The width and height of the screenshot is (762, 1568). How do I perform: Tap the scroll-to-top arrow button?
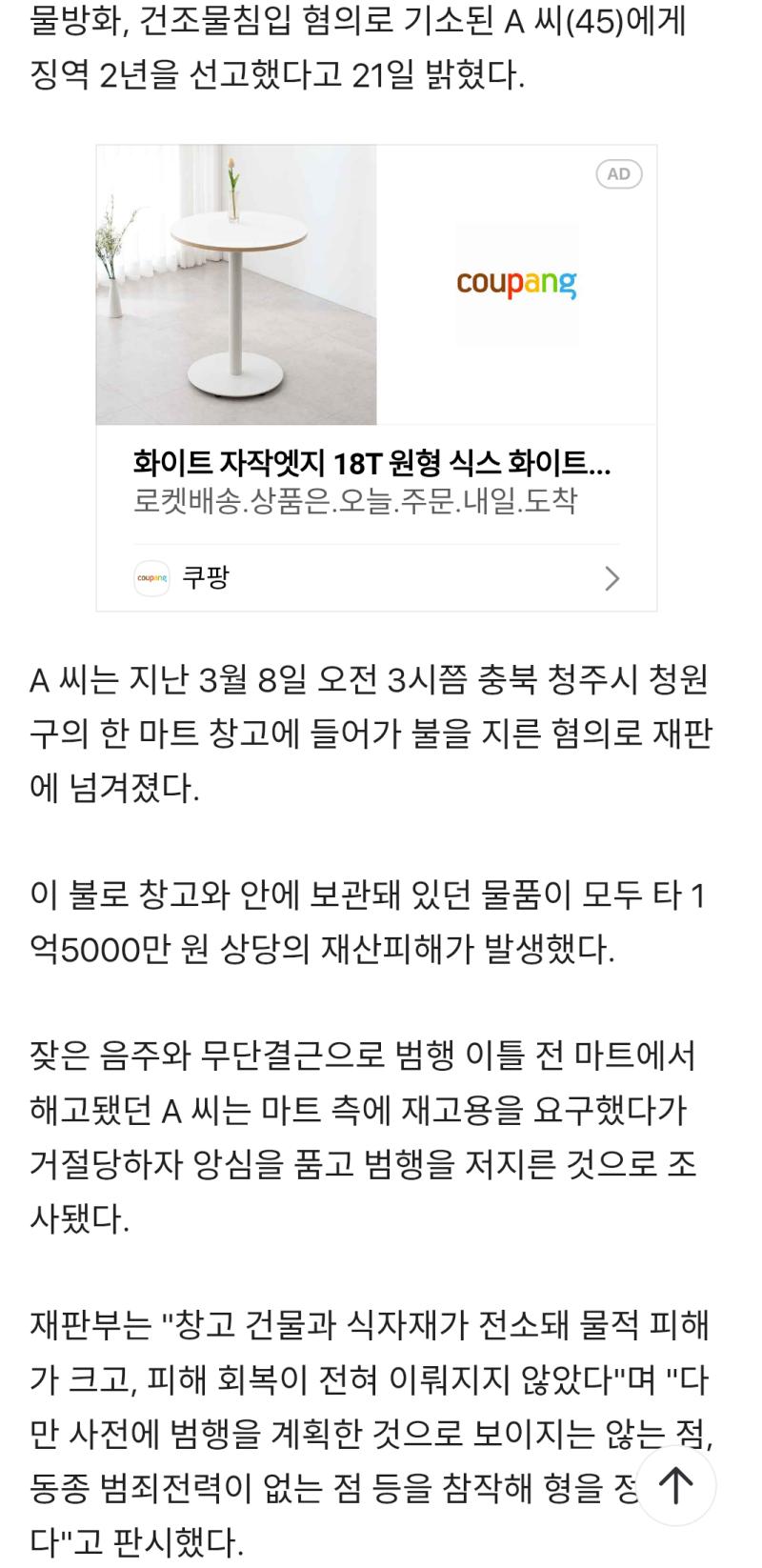click(675, 1484)
